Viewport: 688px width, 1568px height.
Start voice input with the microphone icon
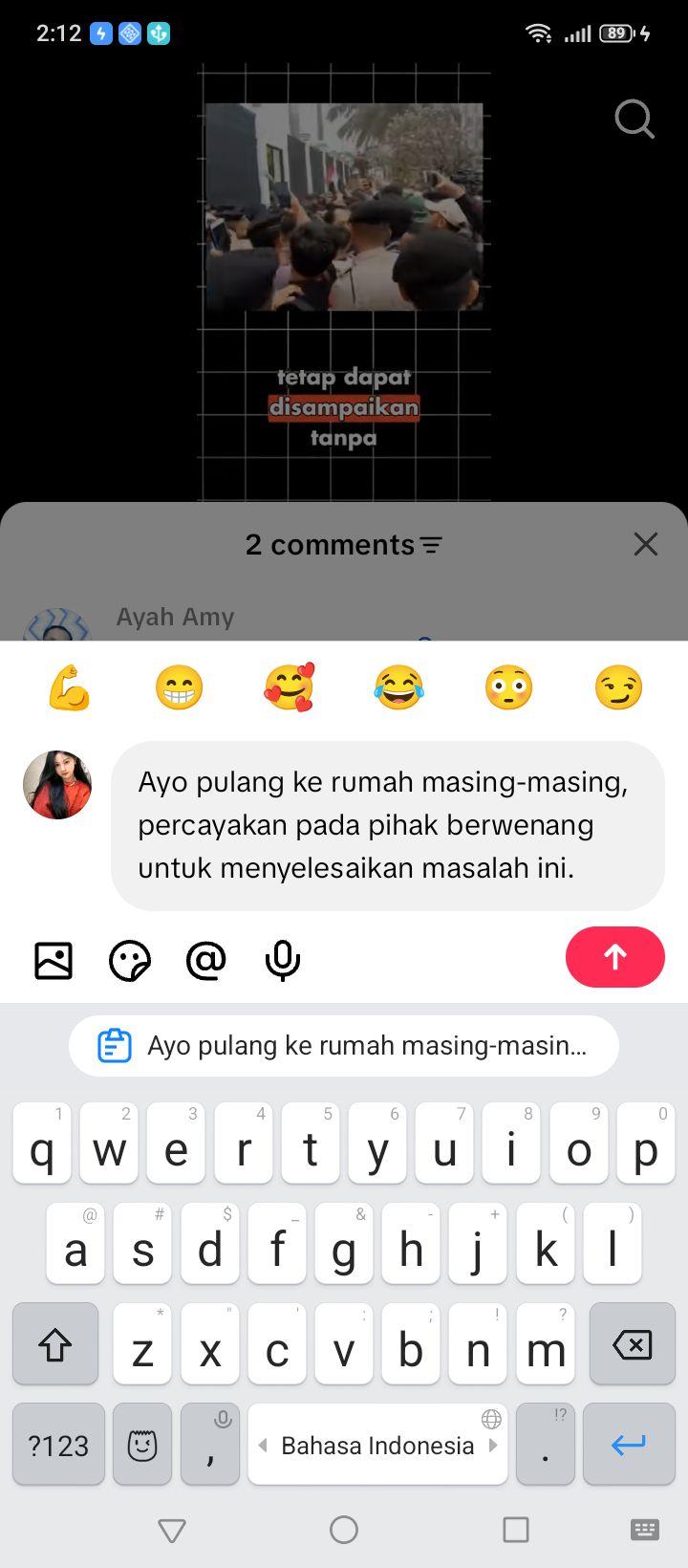[x=283, y=961]
